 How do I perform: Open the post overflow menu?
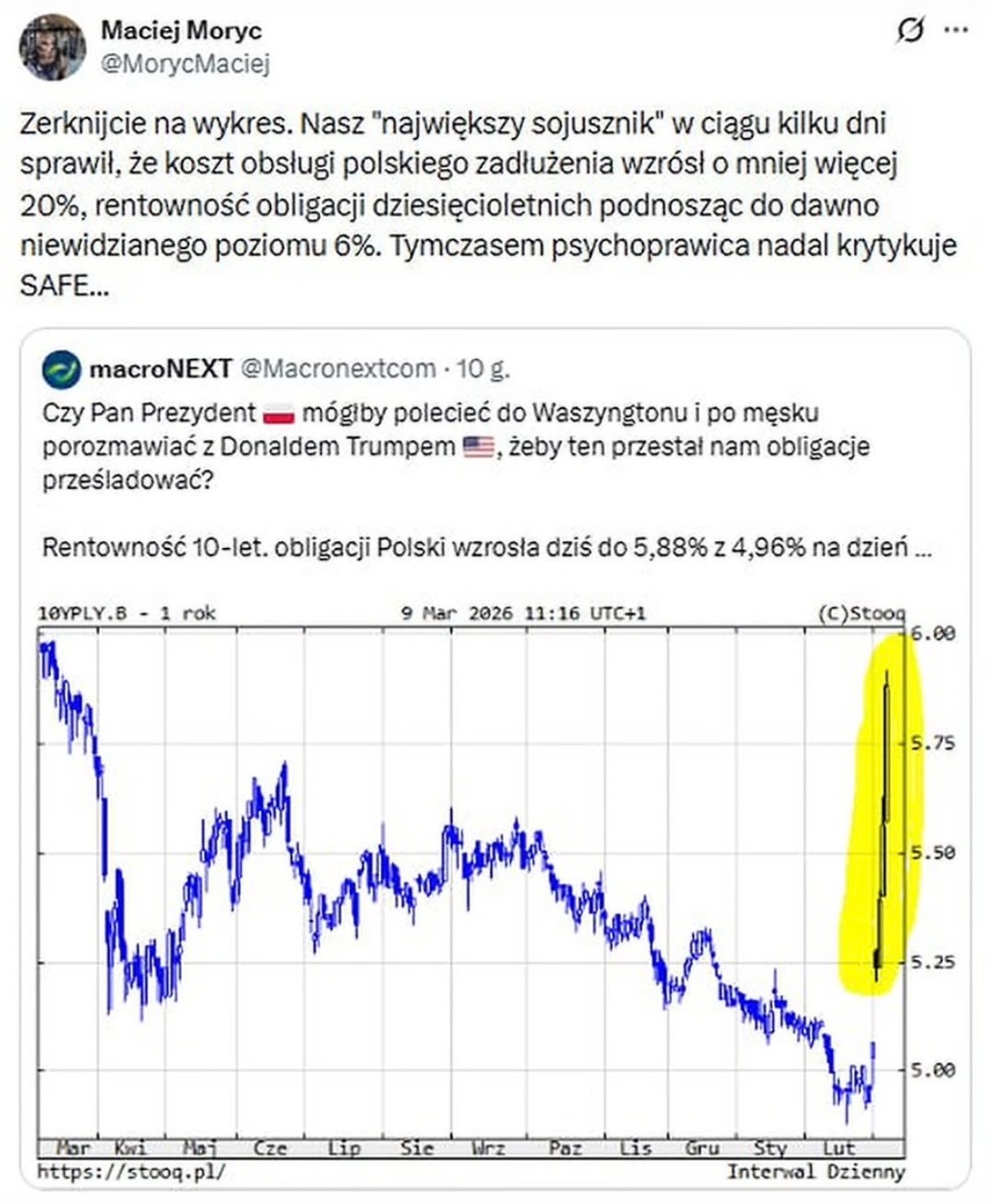click(956, 30)
